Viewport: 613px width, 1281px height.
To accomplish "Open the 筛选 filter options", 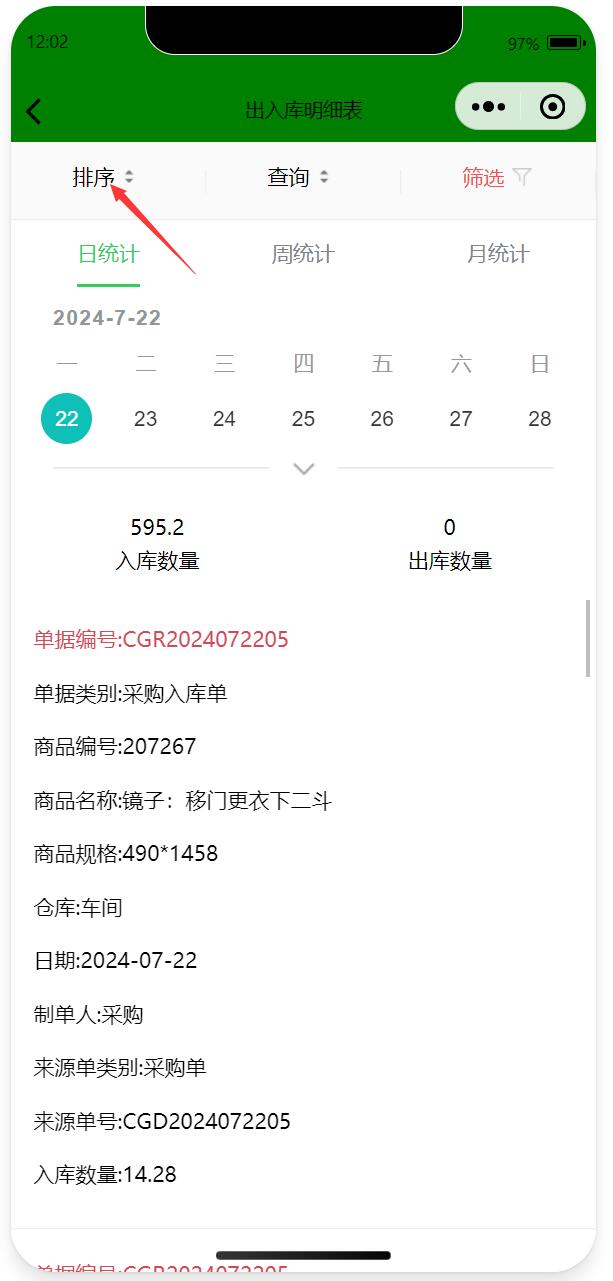I will pos(496,178).
